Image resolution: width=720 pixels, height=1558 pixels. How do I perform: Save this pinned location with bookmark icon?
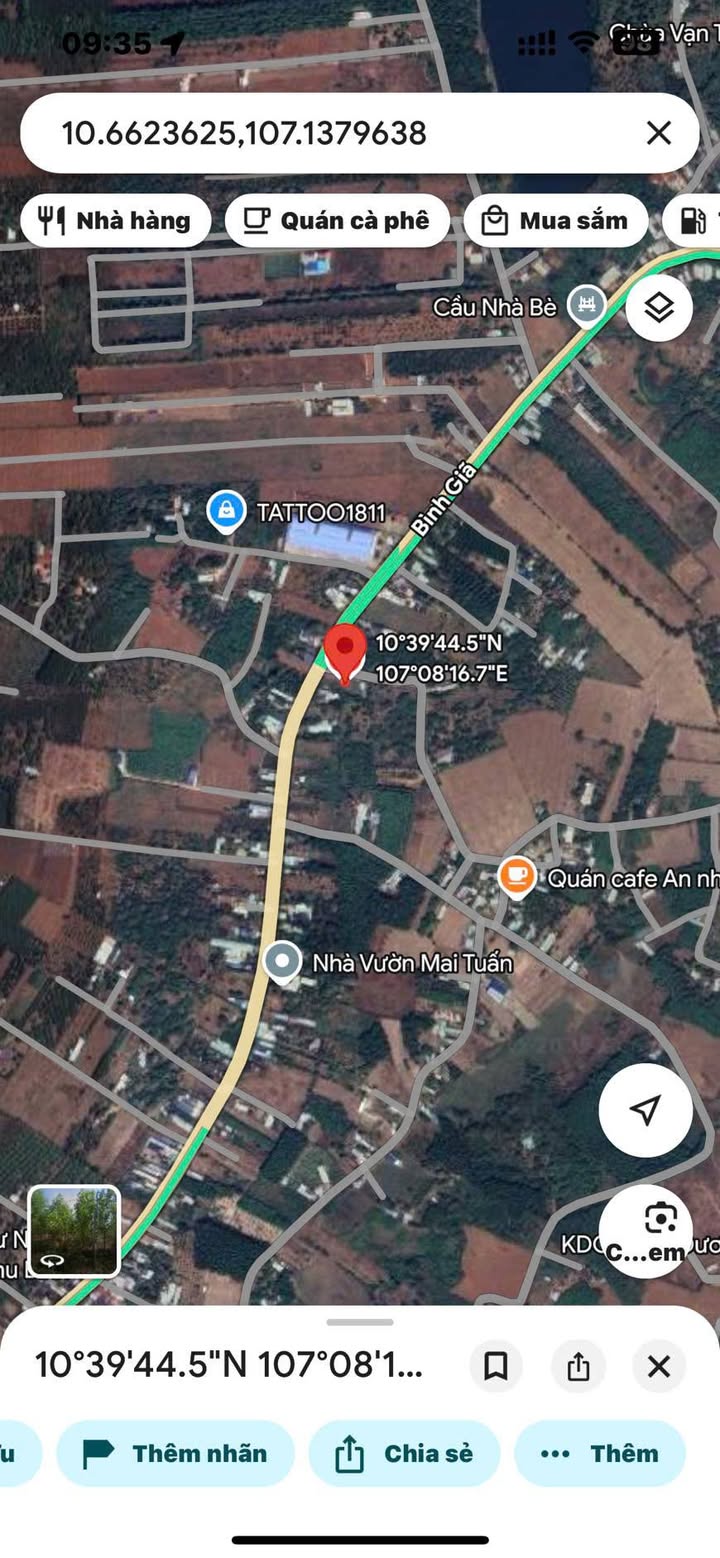pyautogui.click(x=496, y=1366)
